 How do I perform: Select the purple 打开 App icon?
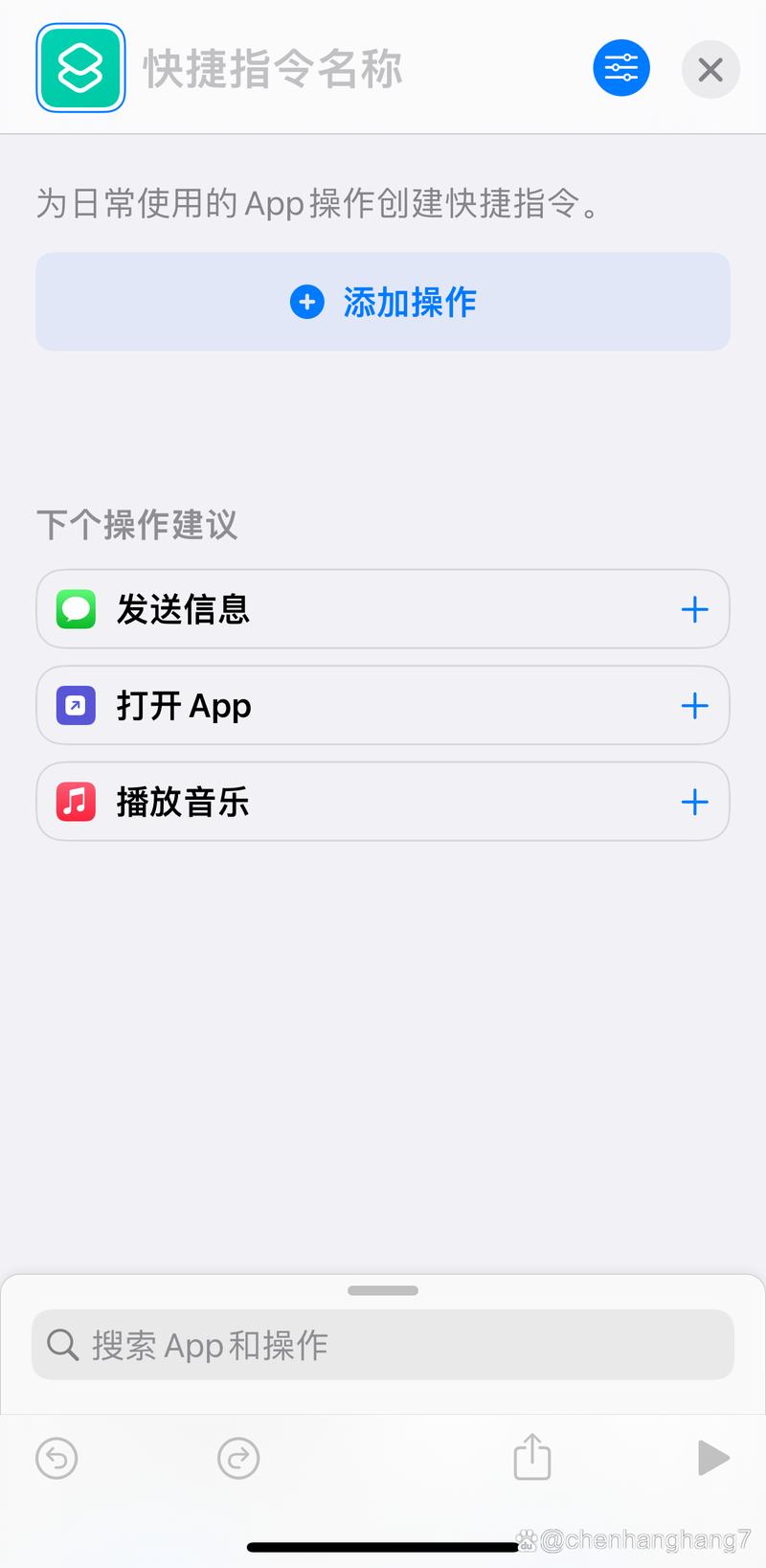point(75,706)
